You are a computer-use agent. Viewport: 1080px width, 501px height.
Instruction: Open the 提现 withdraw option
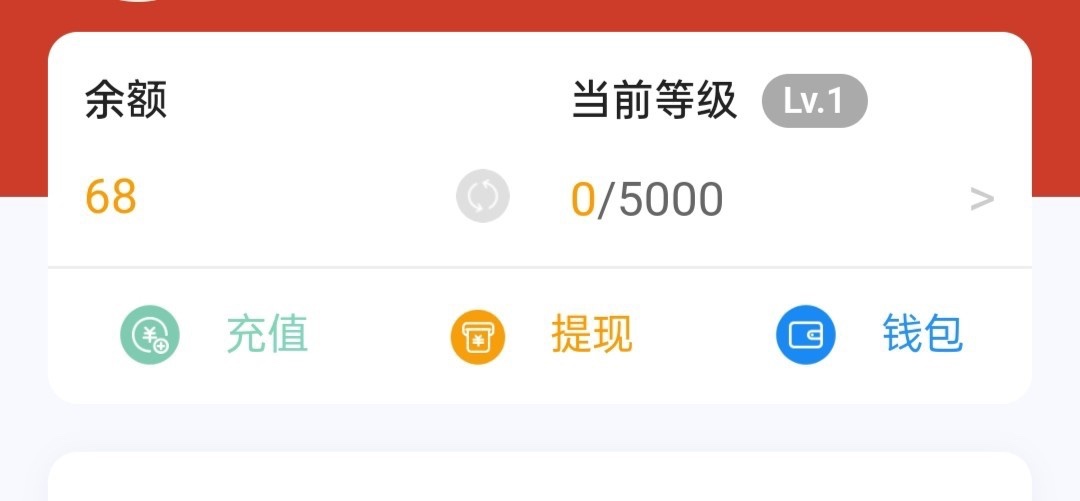coord(541,335)
